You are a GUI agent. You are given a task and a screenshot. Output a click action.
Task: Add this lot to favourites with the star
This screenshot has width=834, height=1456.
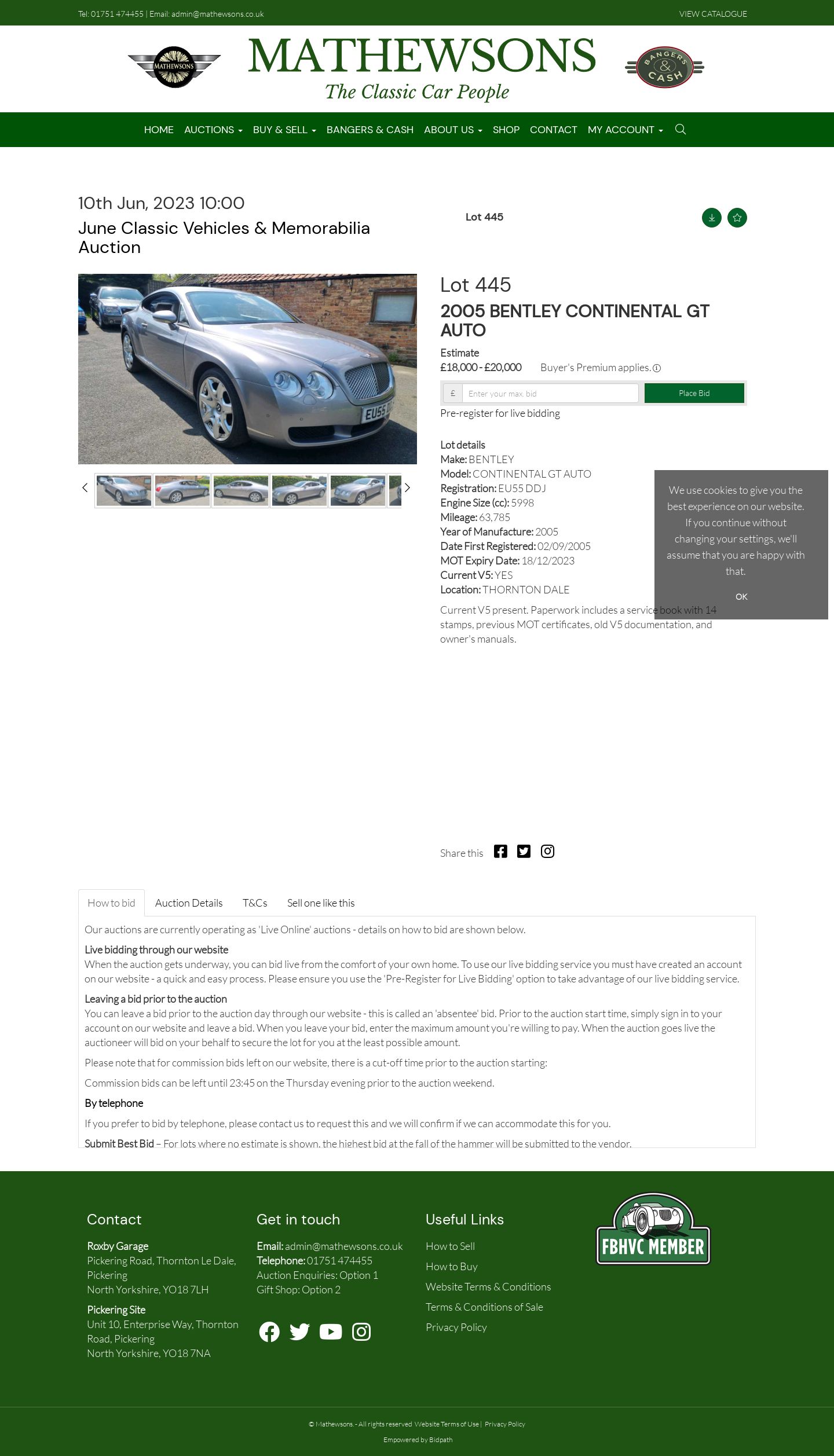pyautogui.click(x=737, y=218)
